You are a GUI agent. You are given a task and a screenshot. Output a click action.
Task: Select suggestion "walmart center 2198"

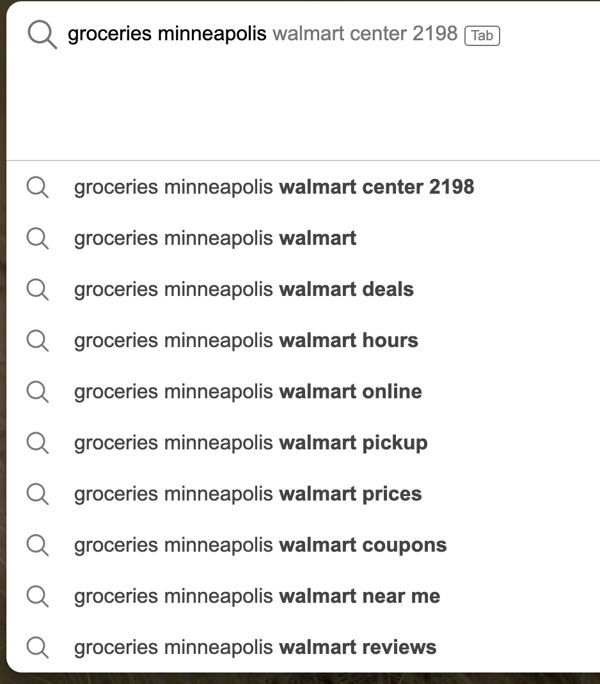pos(274,187)
